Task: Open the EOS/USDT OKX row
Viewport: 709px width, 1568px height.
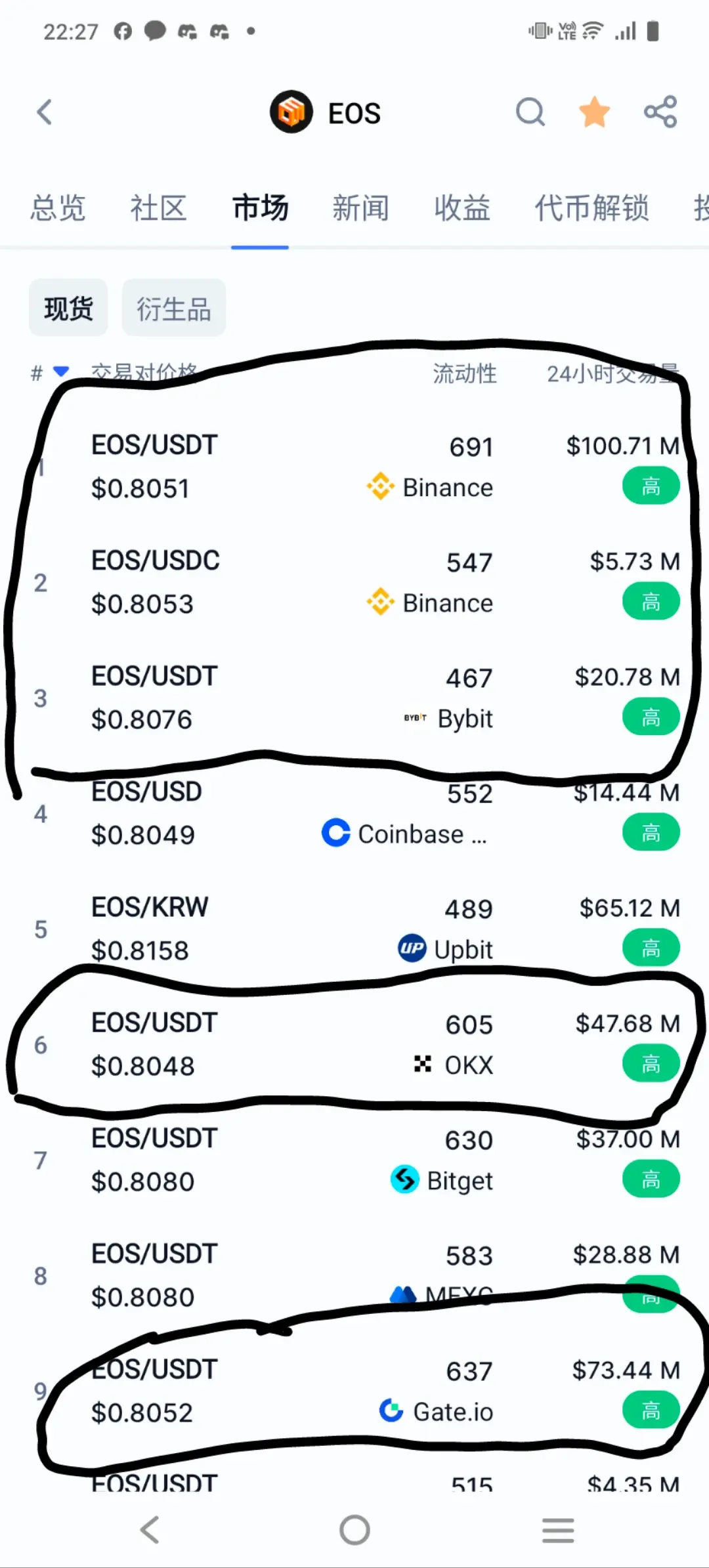Action: [354, 1044]
